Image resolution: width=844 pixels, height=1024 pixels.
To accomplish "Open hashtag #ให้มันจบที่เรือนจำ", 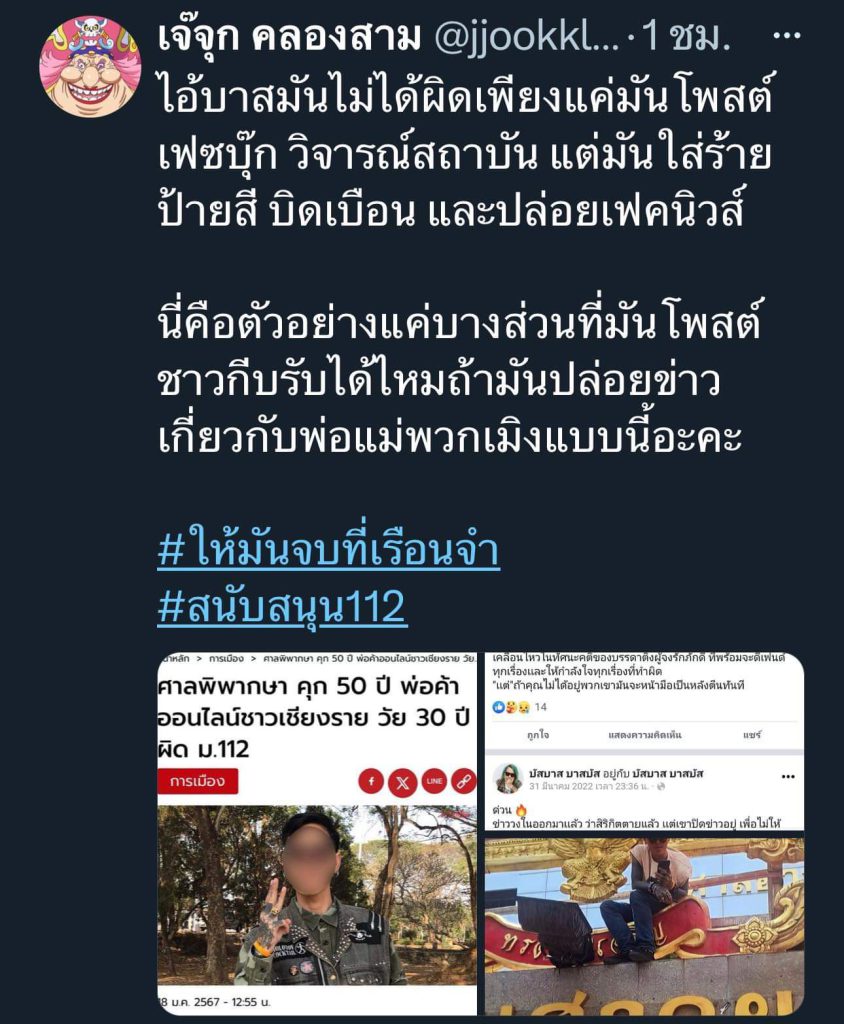I will (328, 552).
